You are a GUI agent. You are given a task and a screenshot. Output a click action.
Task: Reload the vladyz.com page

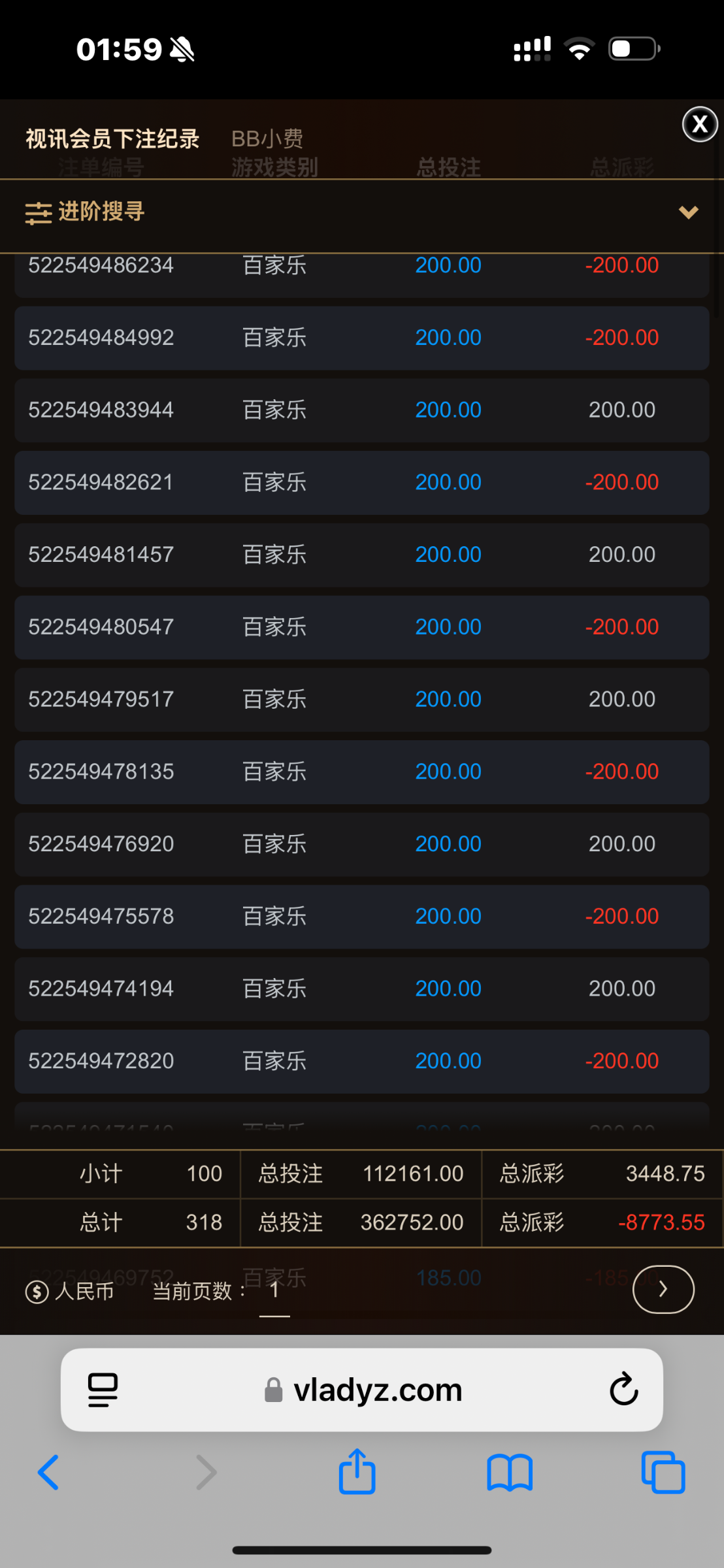(623, 1389)
